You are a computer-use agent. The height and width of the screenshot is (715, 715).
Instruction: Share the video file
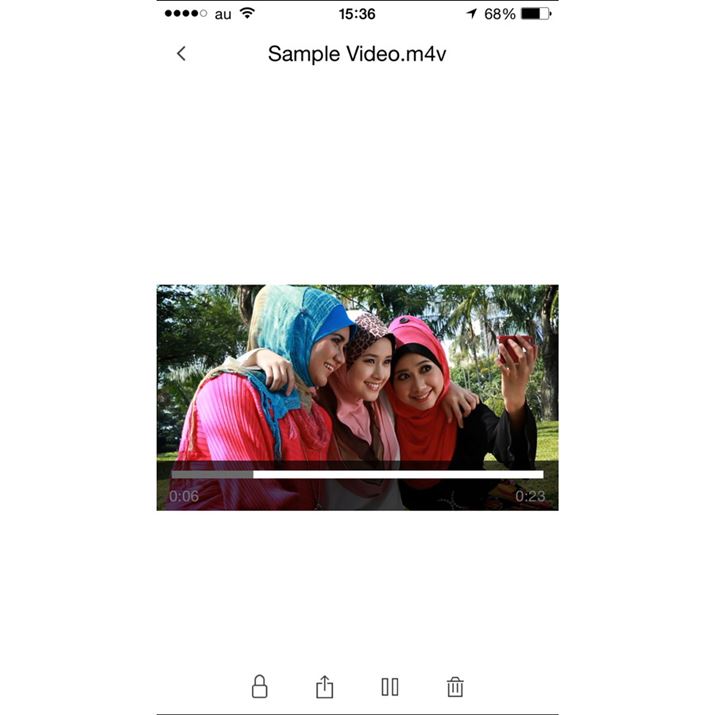pos(324,687)
